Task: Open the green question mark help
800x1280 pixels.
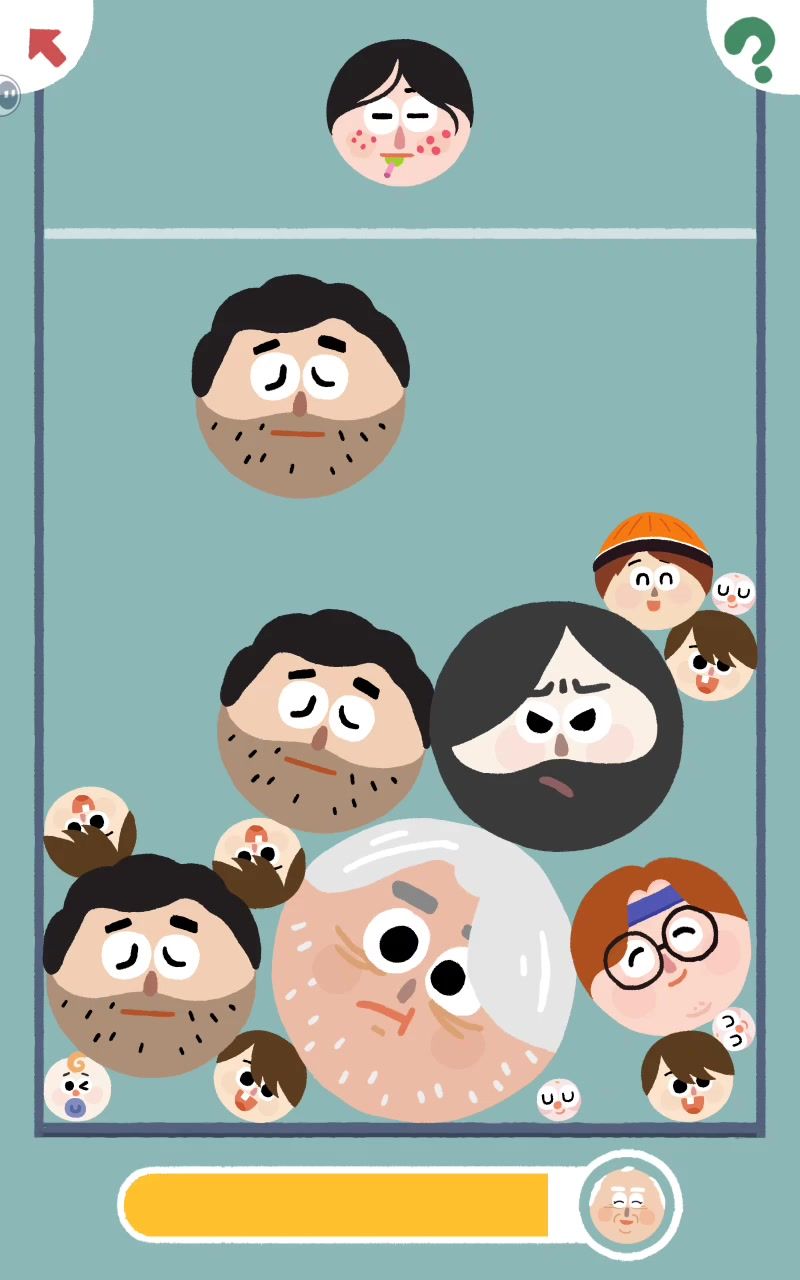Action: [x=752, y=48]
